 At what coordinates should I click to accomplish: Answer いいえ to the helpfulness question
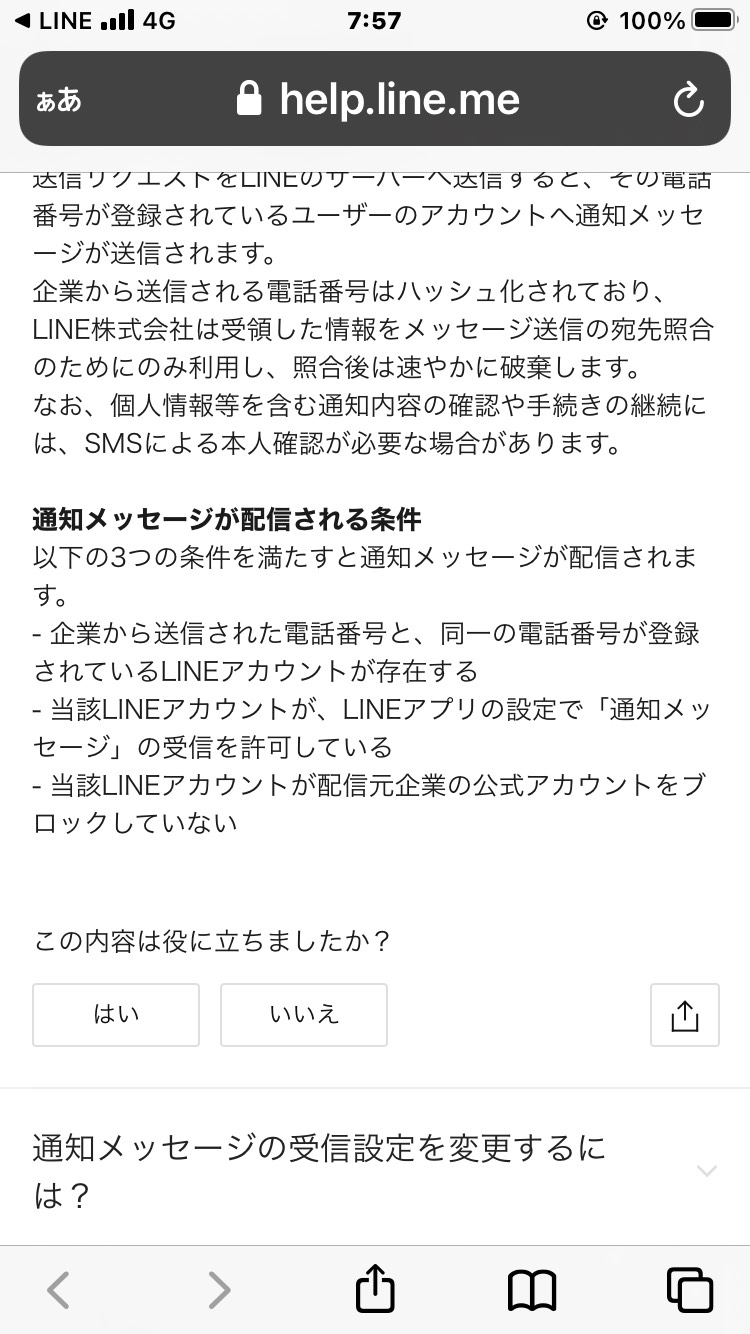coord(304,1015)
